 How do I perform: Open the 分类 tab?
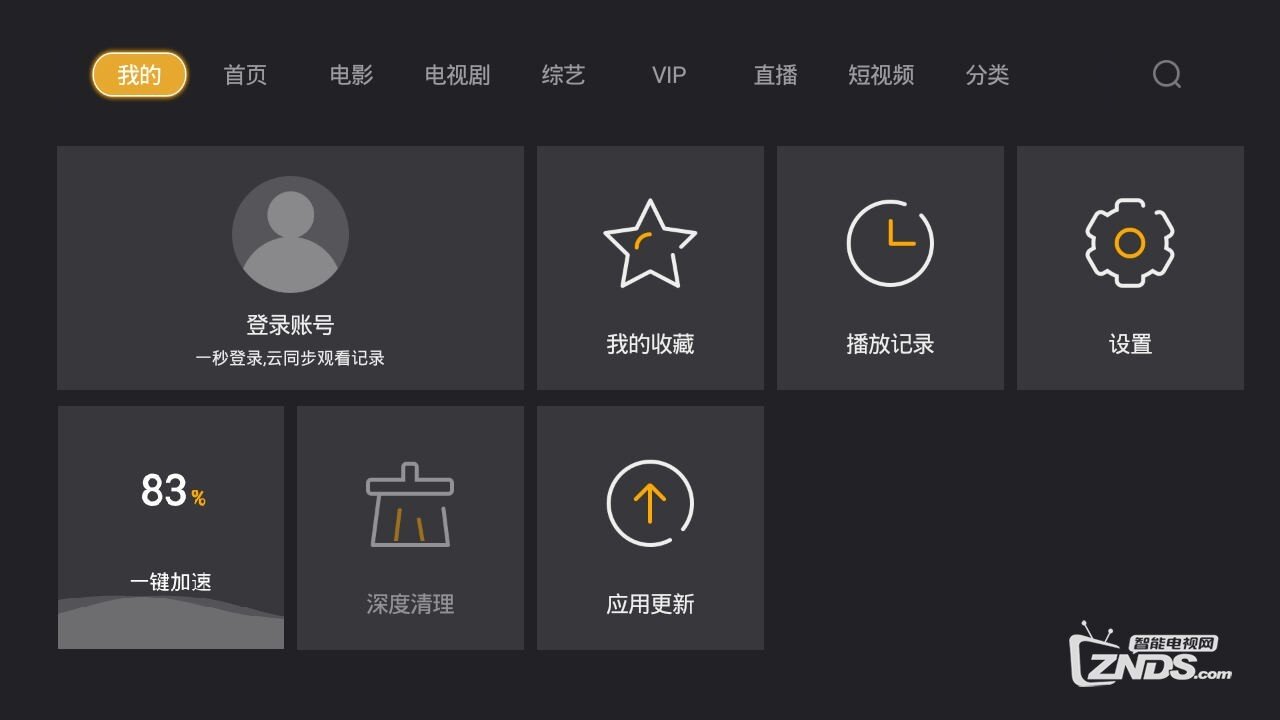987,75
